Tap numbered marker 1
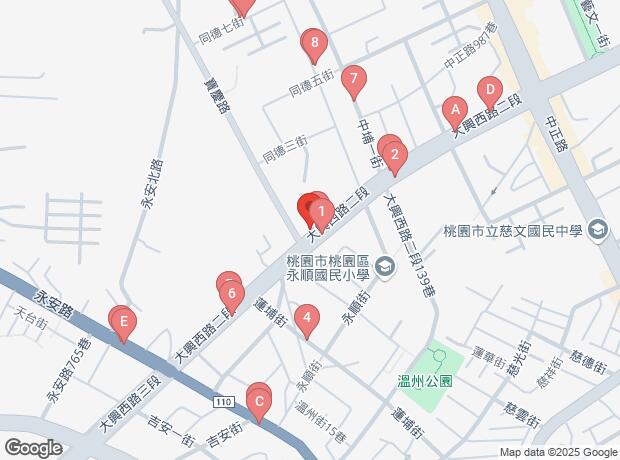 point(321,212)
